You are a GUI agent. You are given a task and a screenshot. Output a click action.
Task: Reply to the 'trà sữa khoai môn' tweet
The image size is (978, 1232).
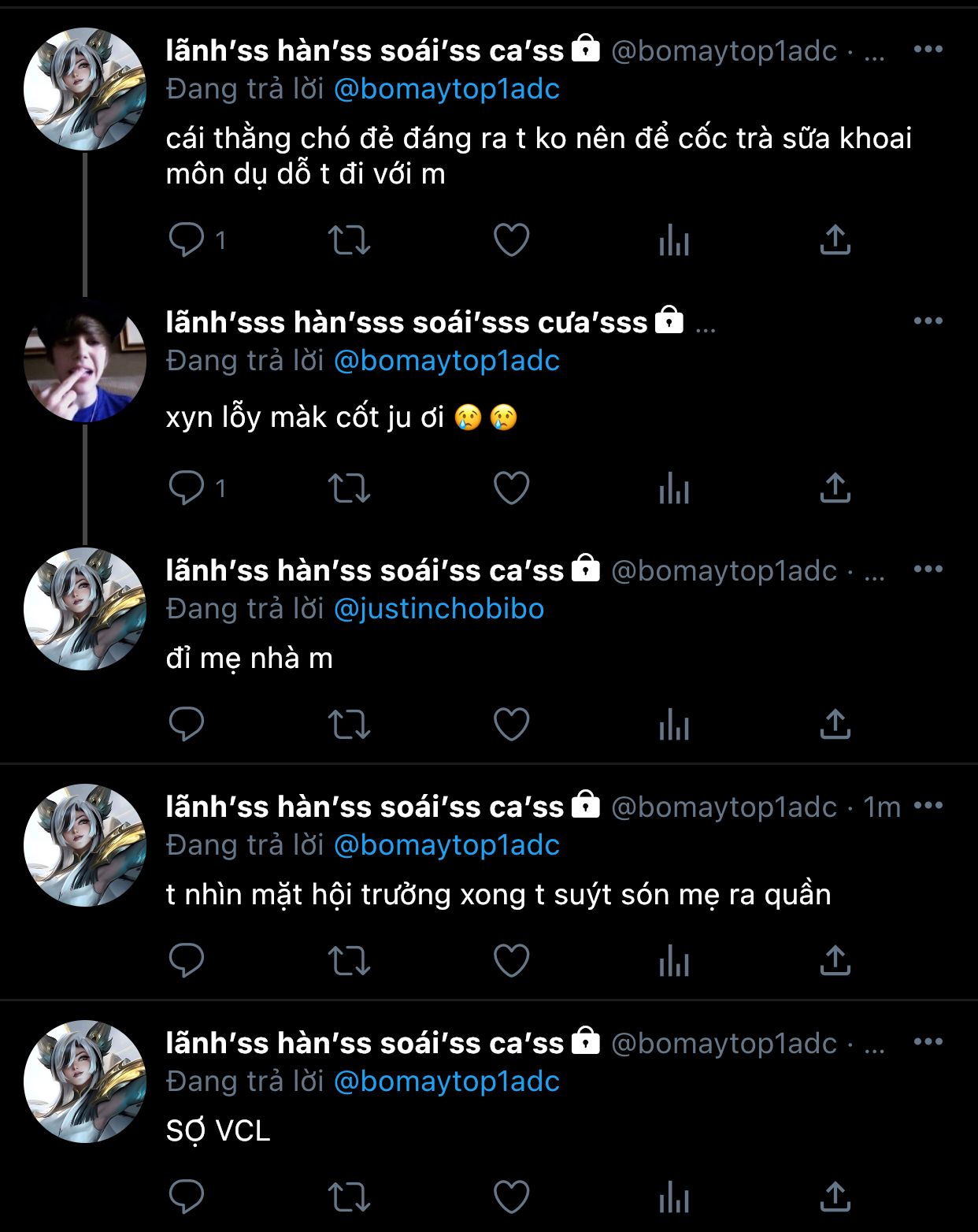(x=187, y=239)
